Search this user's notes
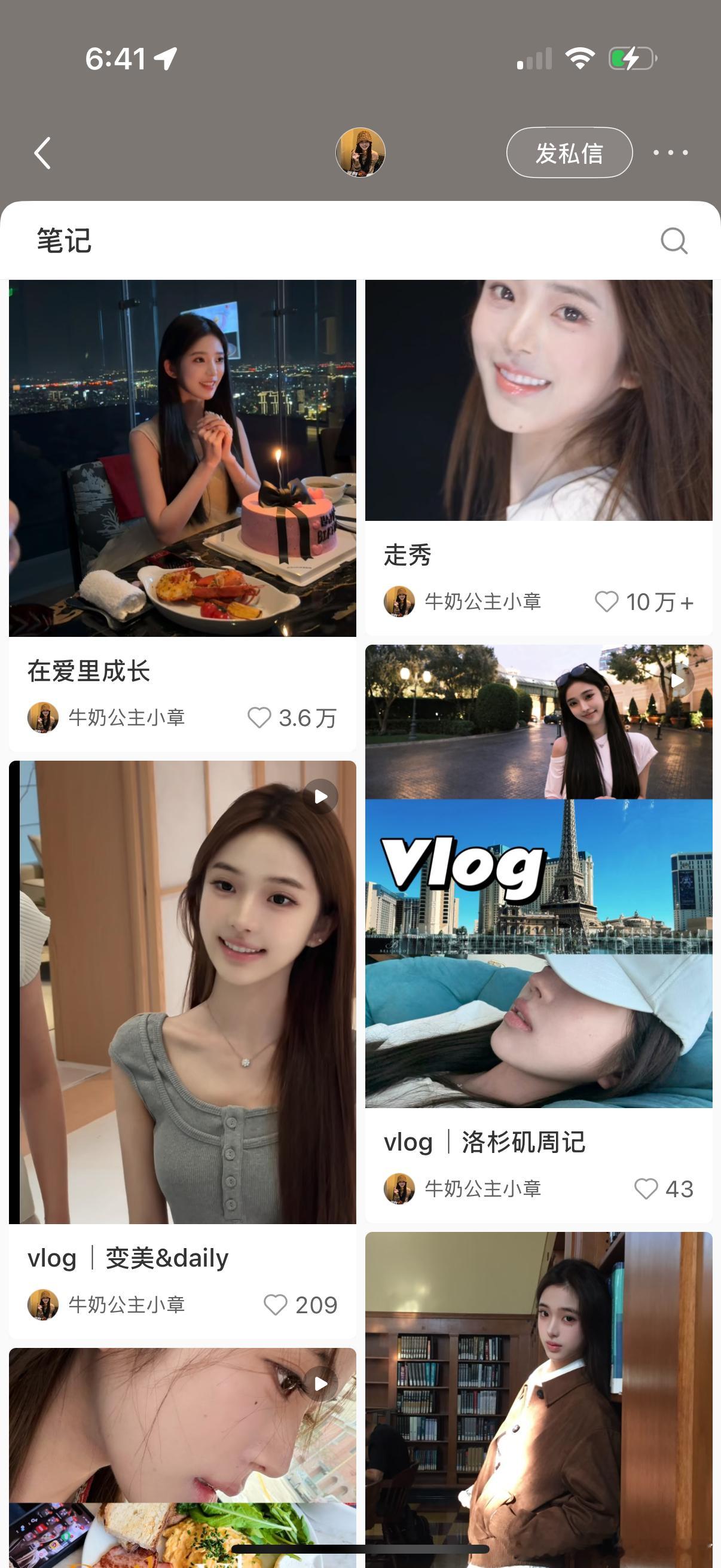The width and height of the screenshot is (721, 1568). (x=674, y=240)
